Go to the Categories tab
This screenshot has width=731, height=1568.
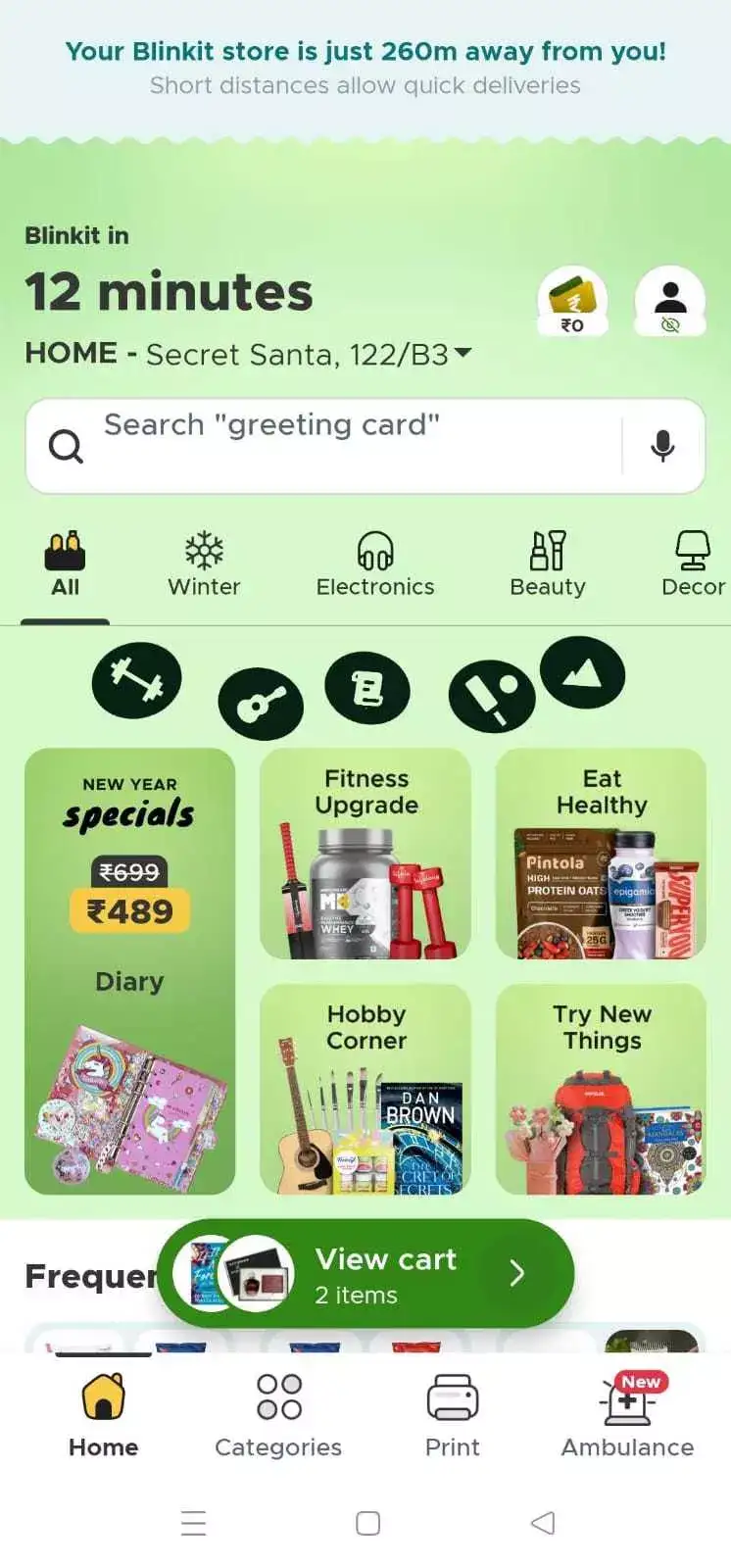[278, 1414]
